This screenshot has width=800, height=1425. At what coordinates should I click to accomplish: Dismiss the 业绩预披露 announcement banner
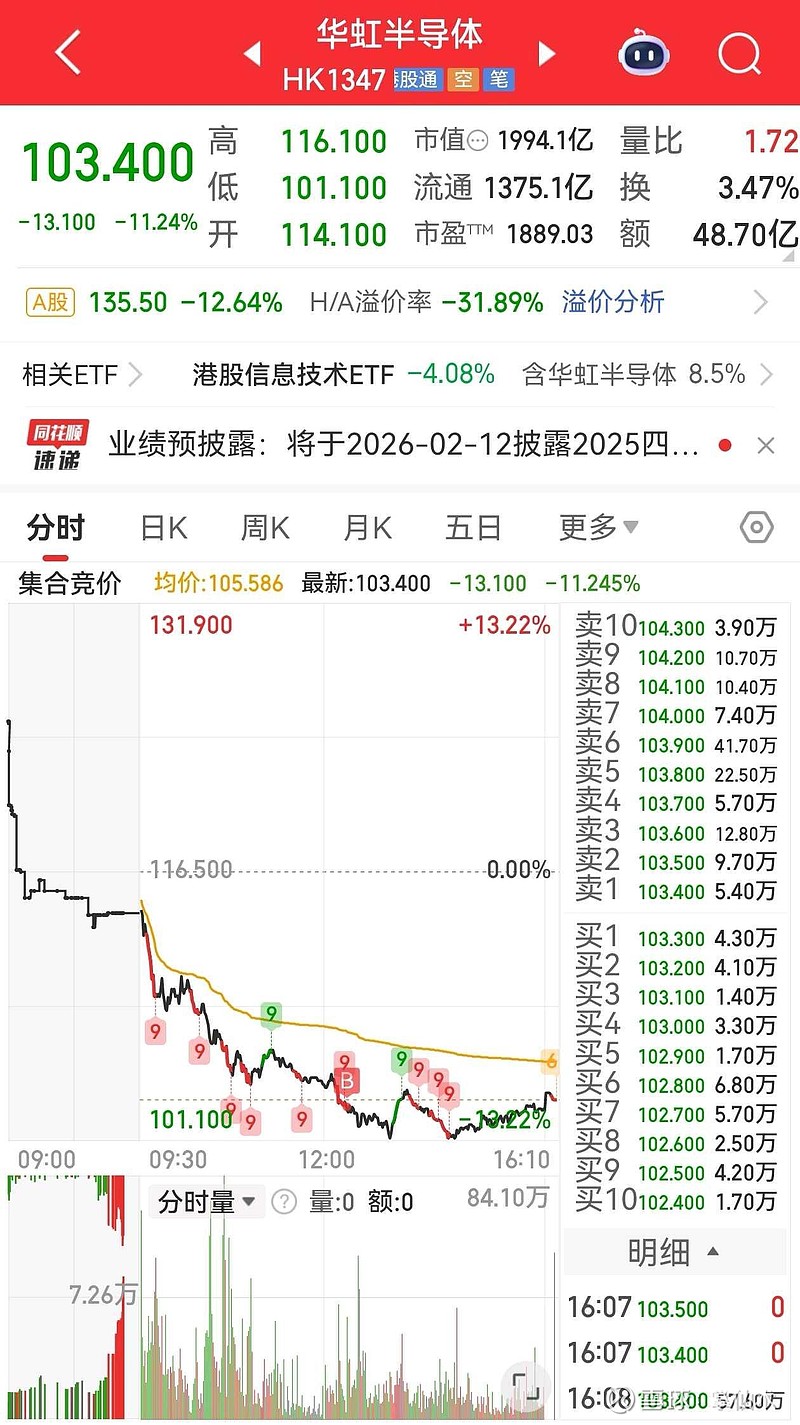(x=765, y=443)
